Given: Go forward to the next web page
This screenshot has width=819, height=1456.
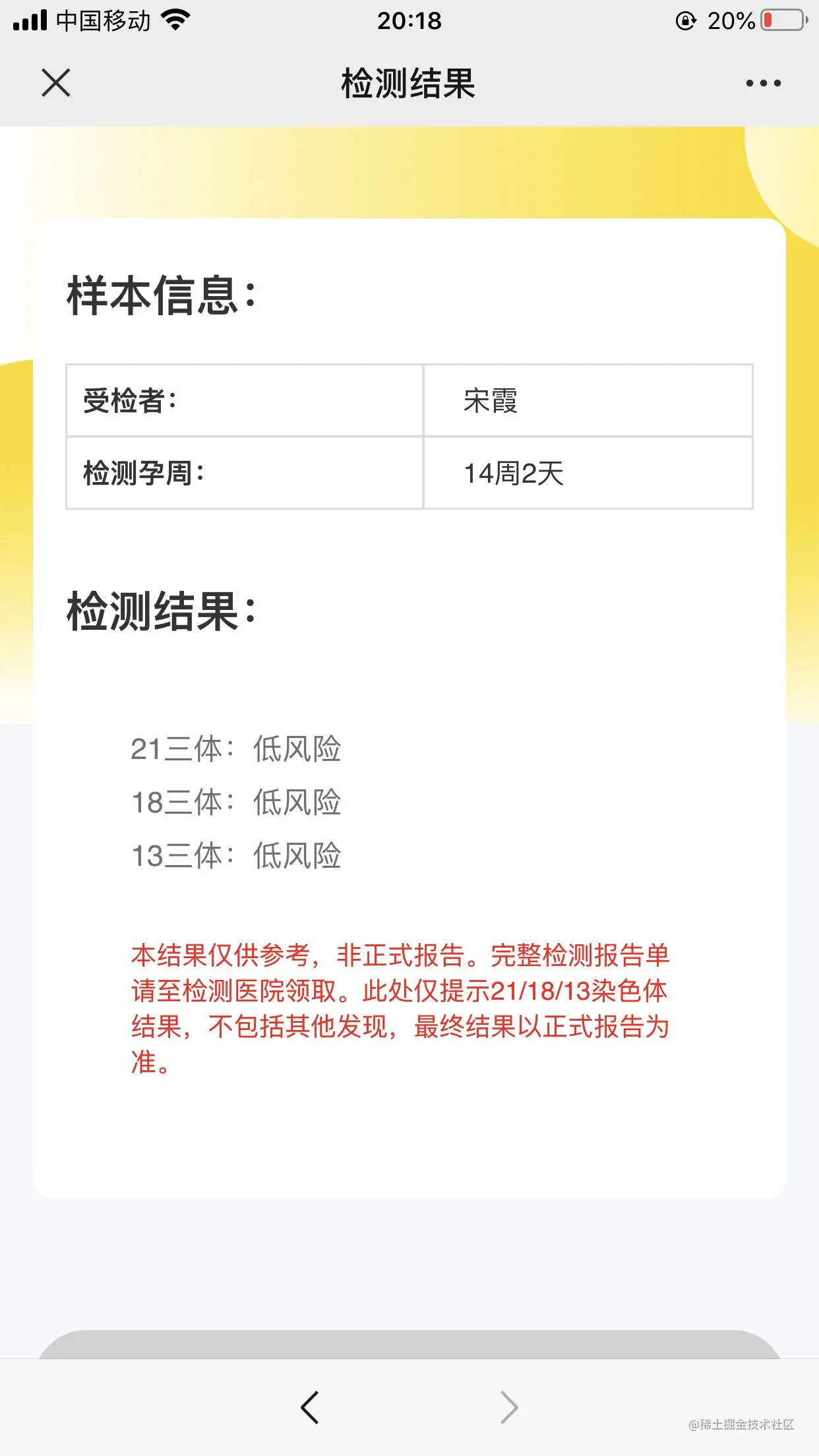Looking at the screenshot, I should (509, 1407).
